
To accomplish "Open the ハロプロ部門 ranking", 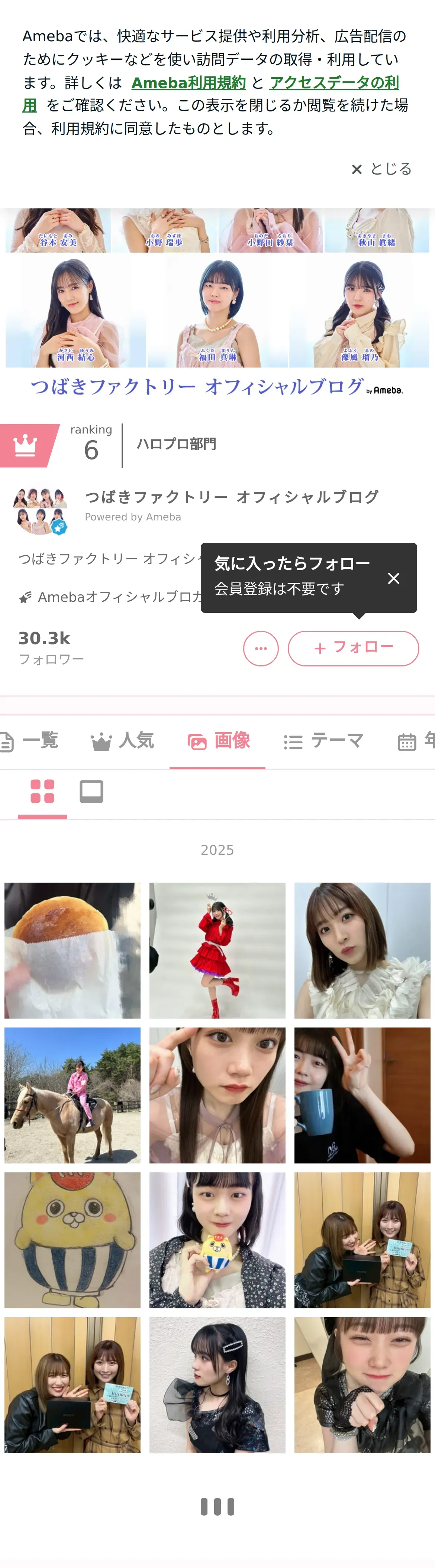I will click(x=176, y=444).
